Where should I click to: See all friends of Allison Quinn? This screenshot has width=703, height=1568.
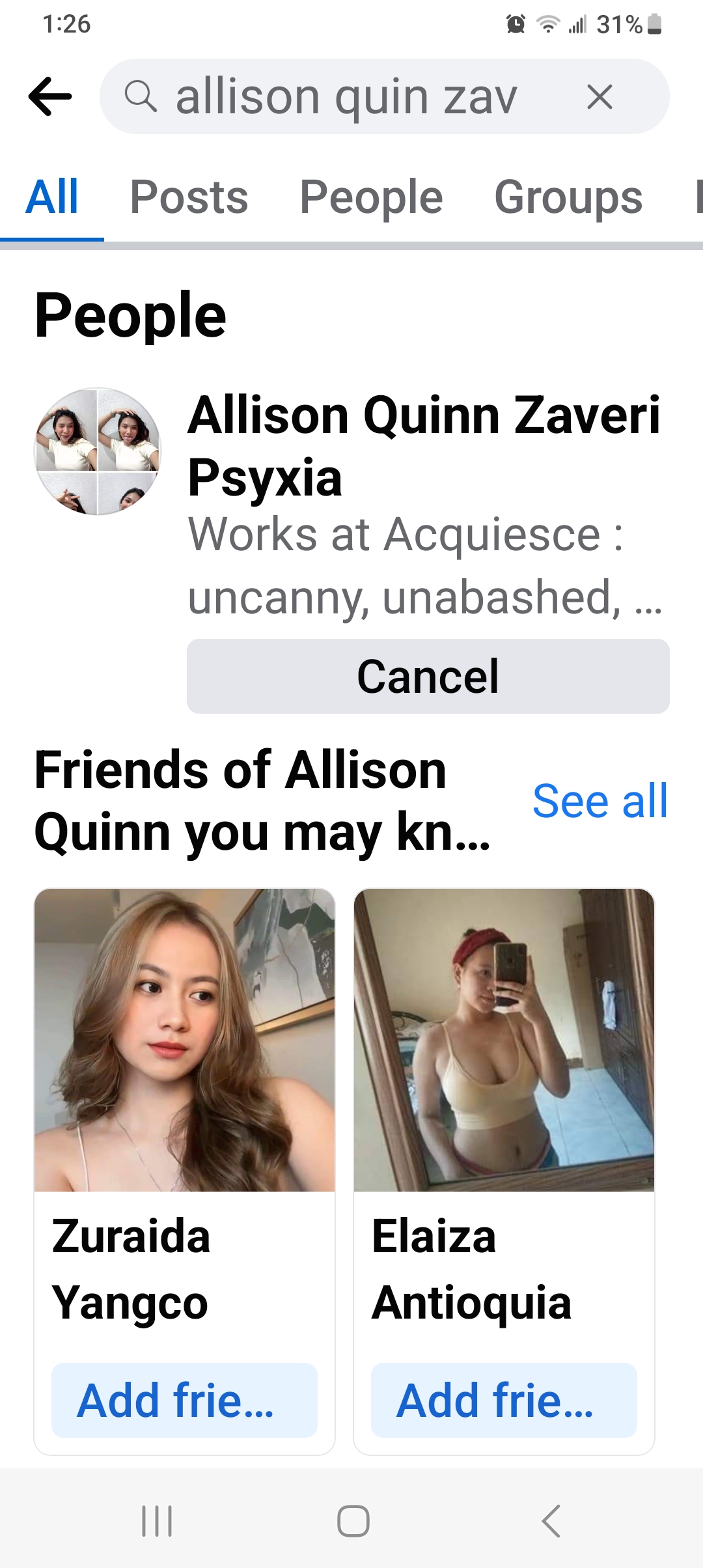point(600,801)
